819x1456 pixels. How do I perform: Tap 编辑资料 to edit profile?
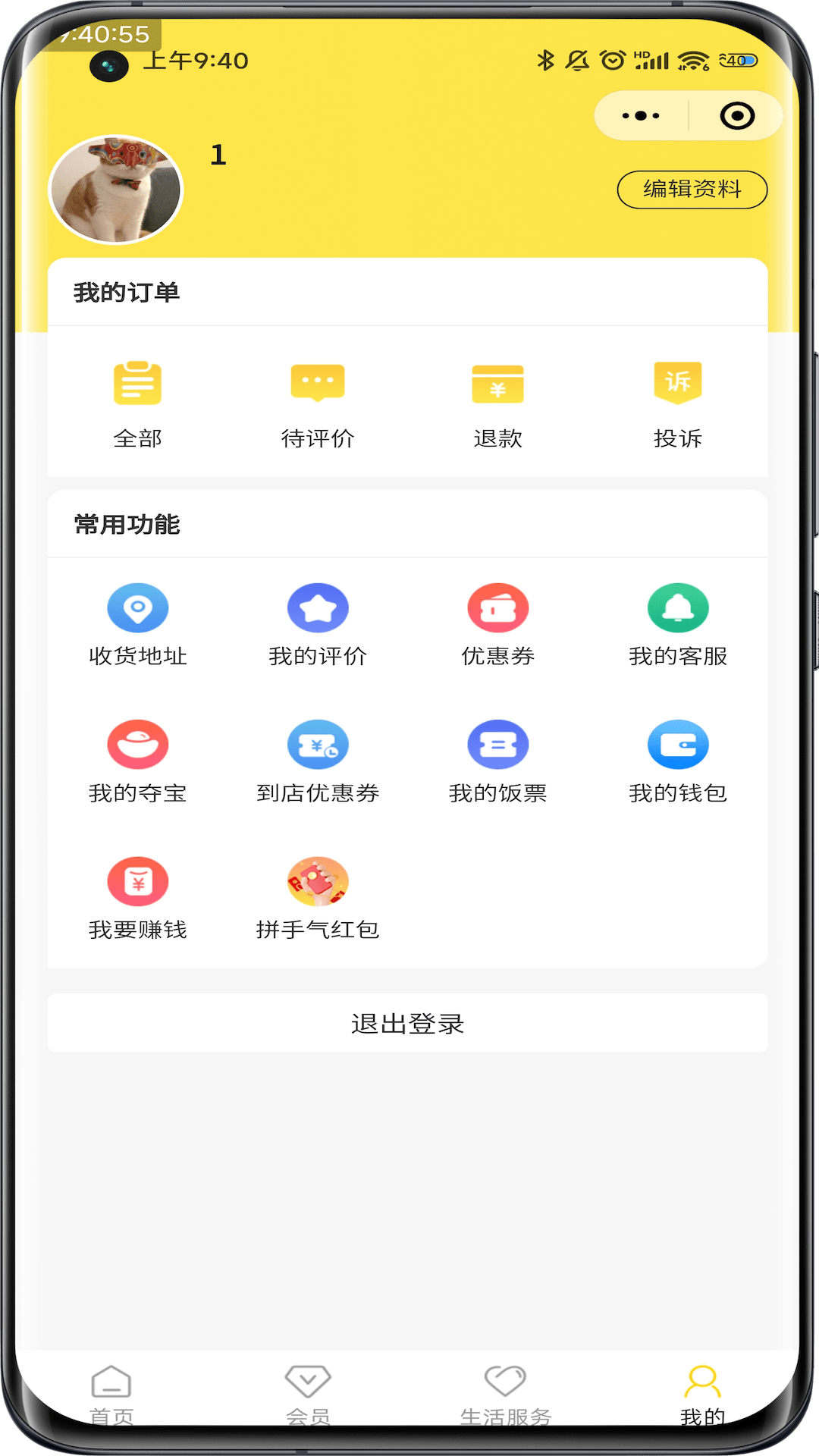click(x=692, y=189)
